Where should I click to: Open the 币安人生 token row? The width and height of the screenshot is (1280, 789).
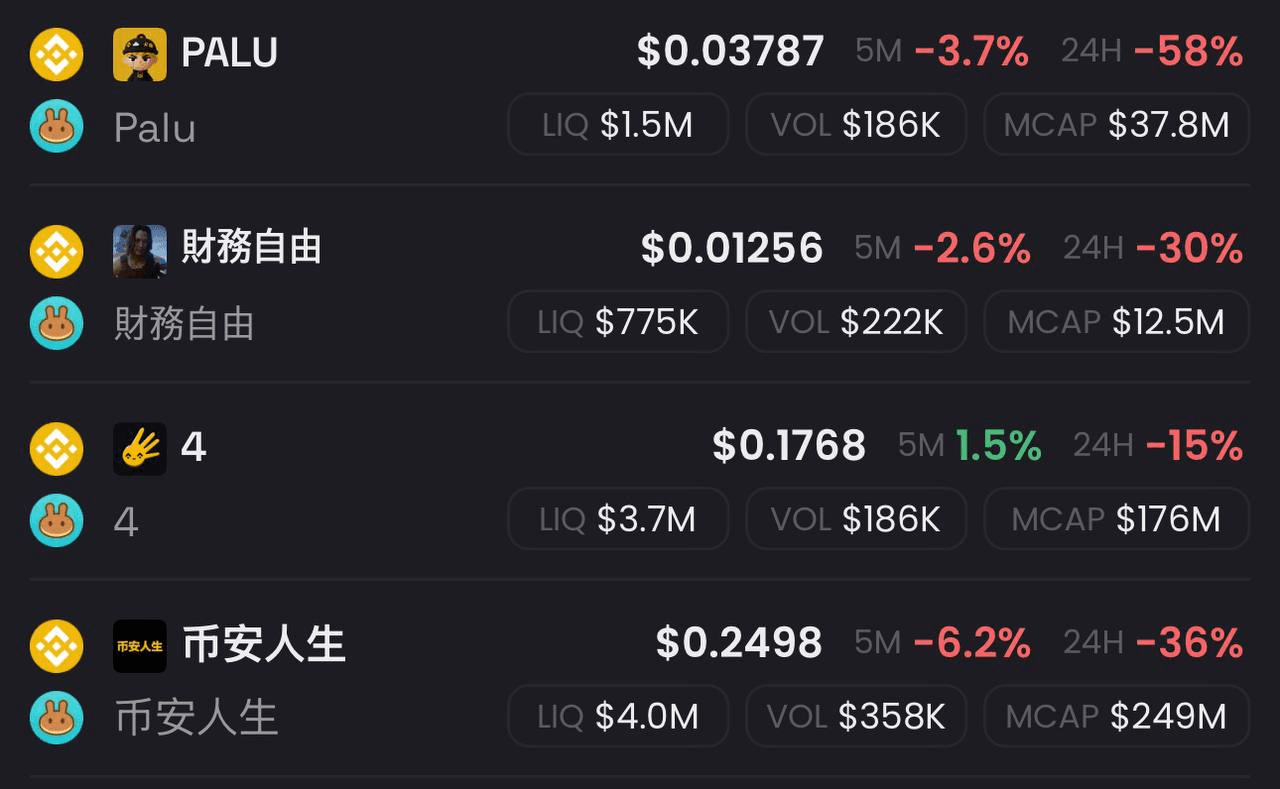(263, 644)
